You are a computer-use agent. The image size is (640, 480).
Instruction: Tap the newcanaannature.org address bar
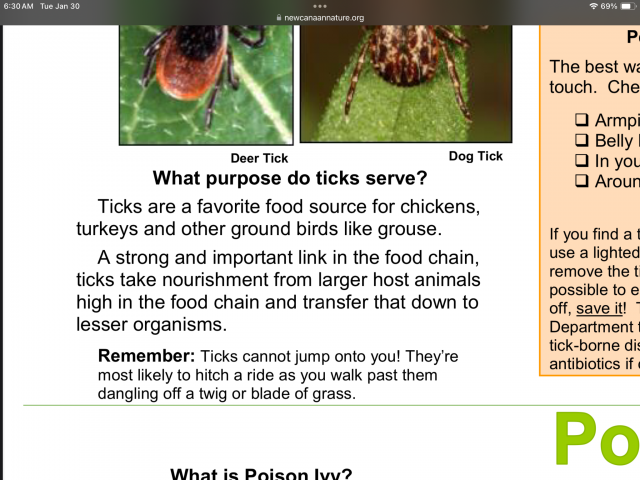coord(322,17)
